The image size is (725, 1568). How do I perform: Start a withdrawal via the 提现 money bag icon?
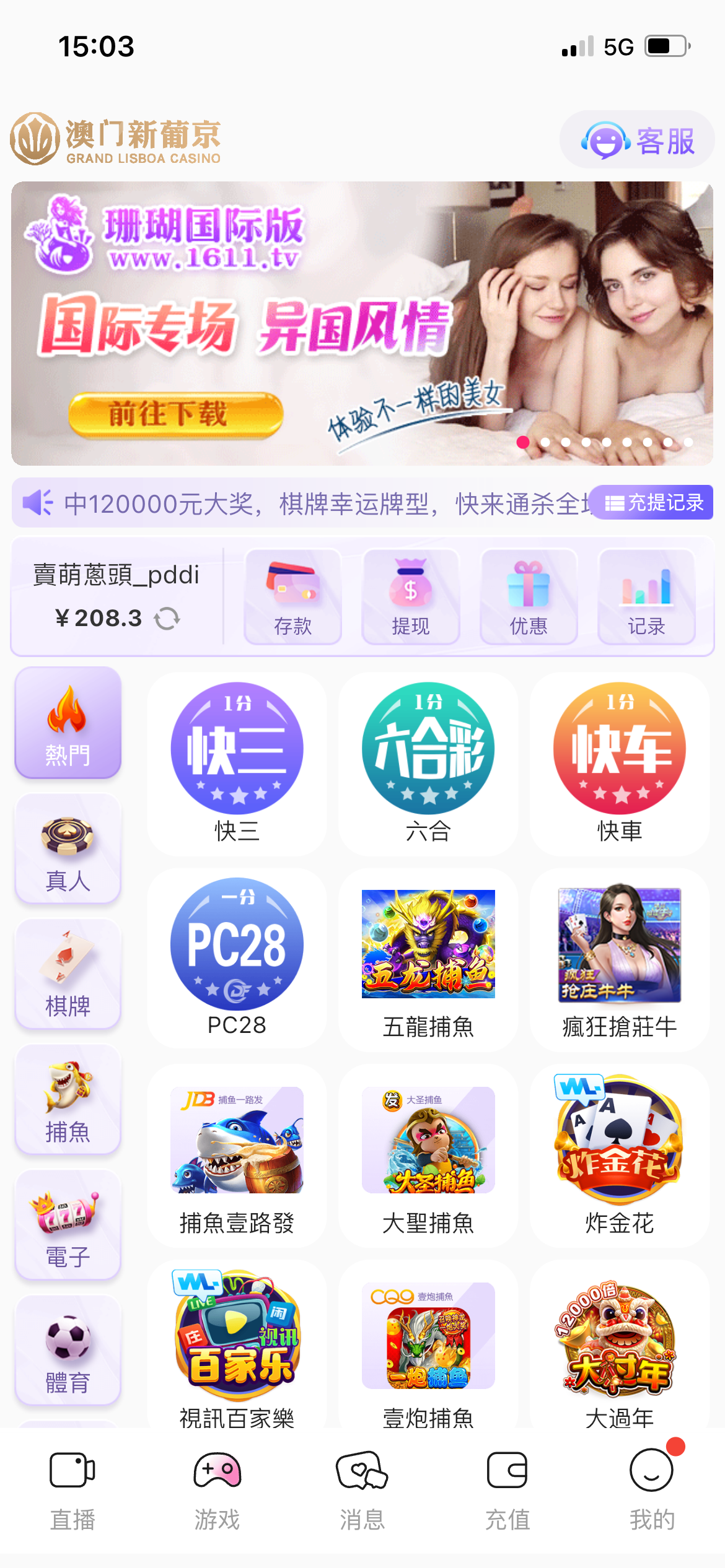(410, 595)
